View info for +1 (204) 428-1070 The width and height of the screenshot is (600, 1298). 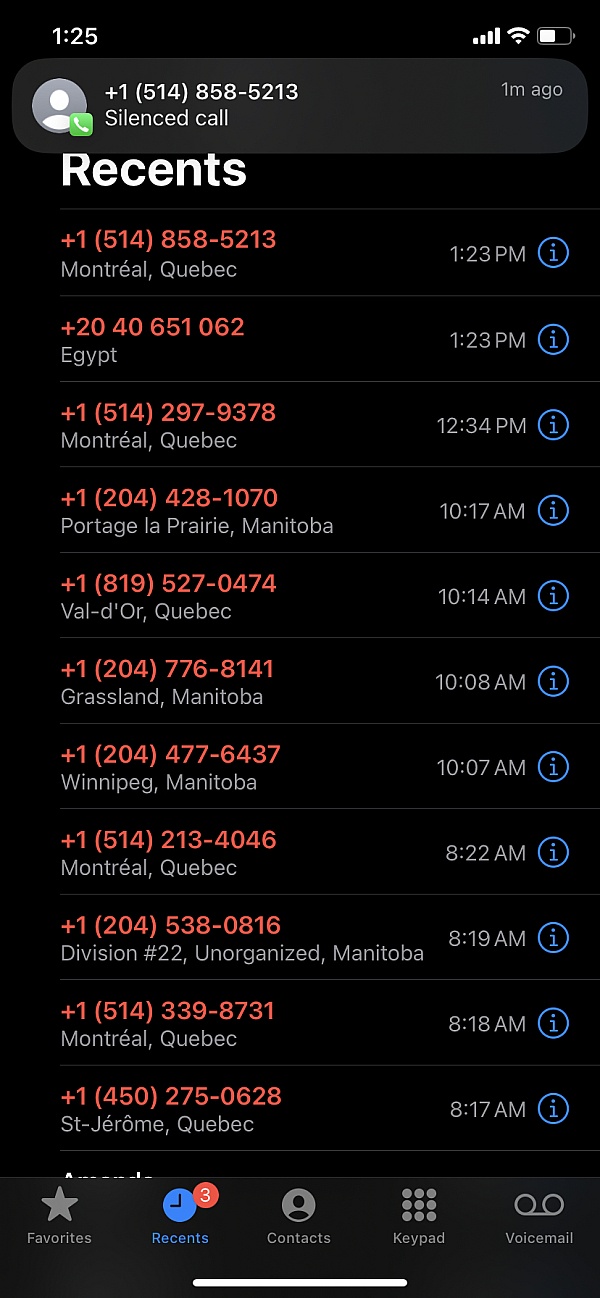point(553,510)
